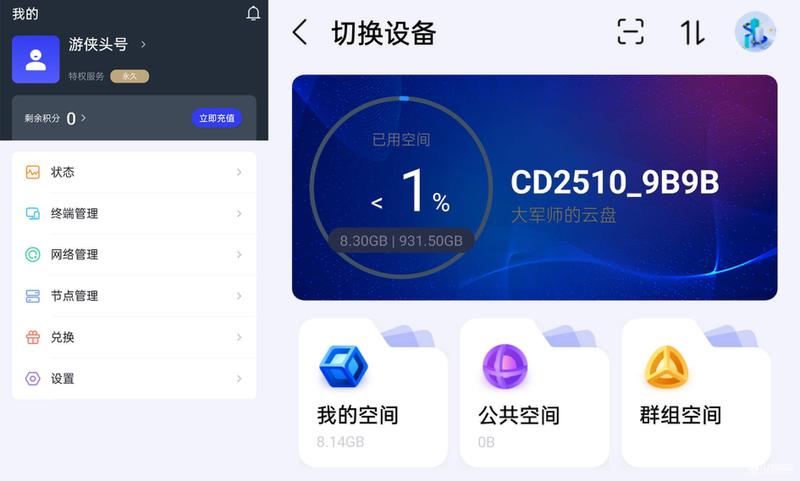Viewport: 800px width, 481px height.
Task: Open 节点管理 node management
Action: (x=134, y=296)
